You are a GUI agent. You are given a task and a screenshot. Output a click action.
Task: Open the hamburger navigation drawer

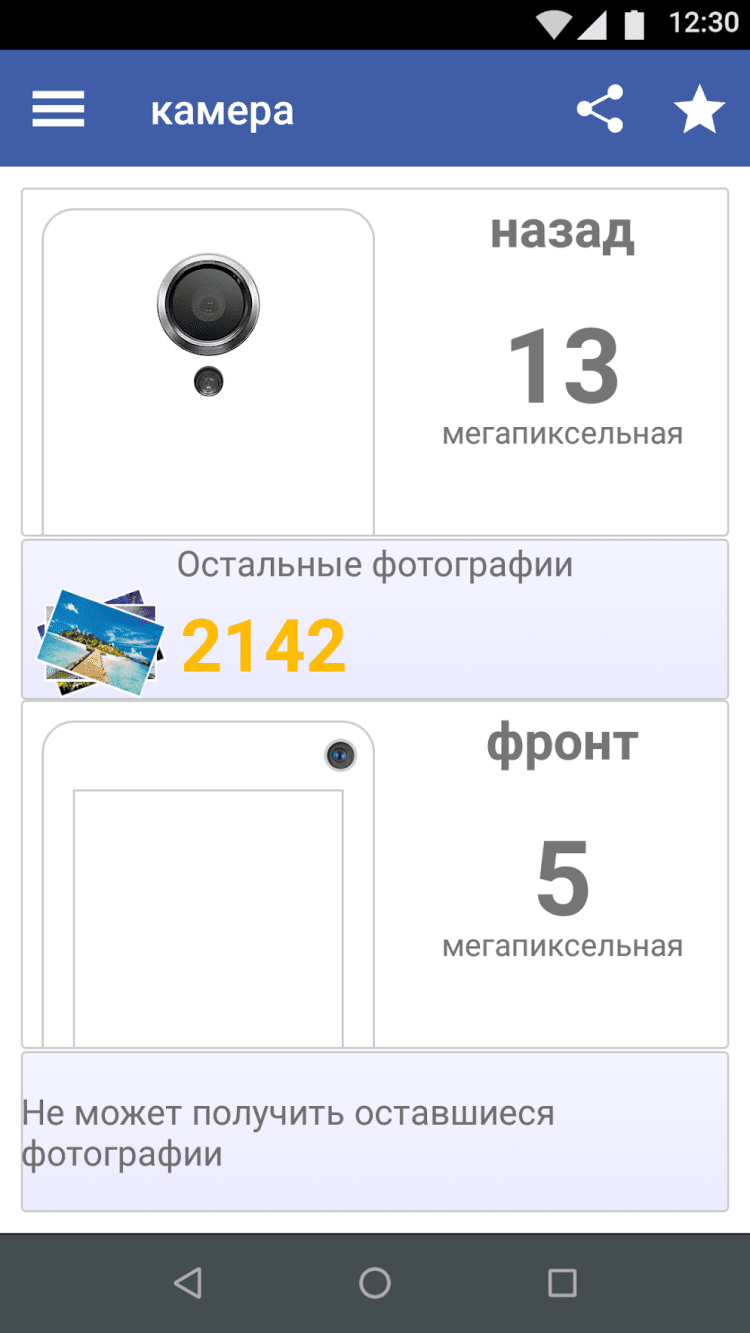[58, 109]
